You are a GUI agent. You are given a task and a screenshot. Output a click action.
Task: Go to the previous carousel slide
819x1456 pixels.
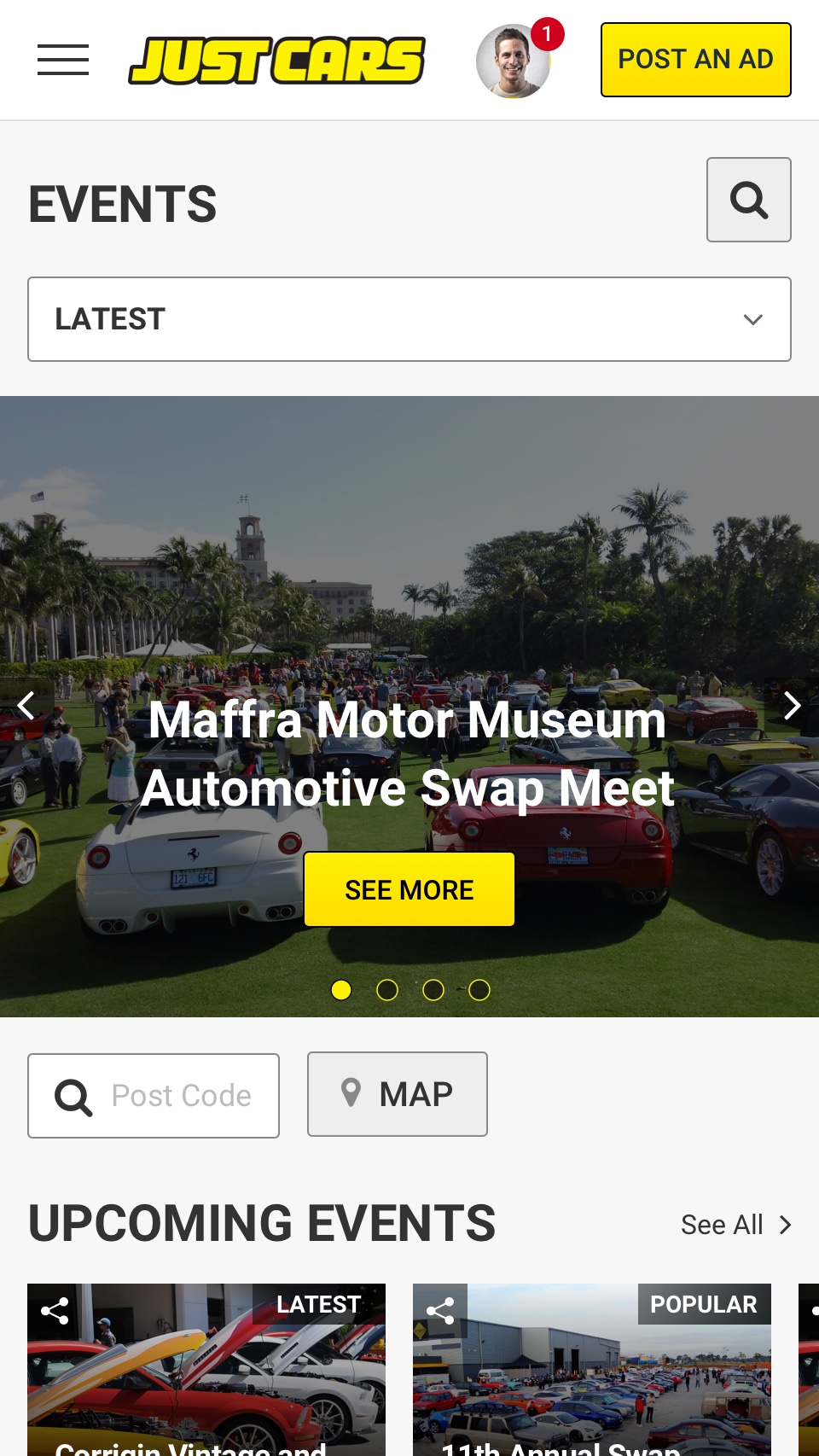click(26, 706)
